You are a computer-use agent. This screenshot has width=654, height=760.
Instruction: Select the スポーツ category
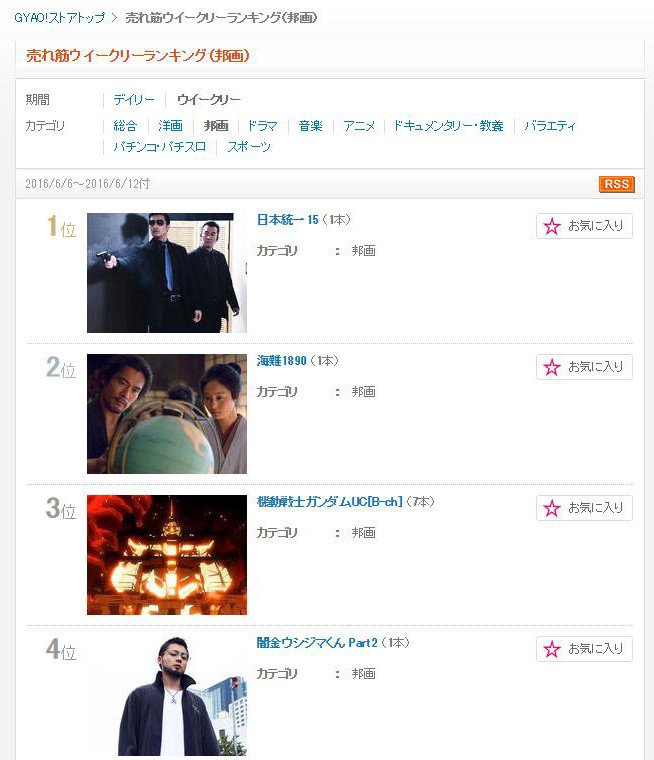pos(249,147)
